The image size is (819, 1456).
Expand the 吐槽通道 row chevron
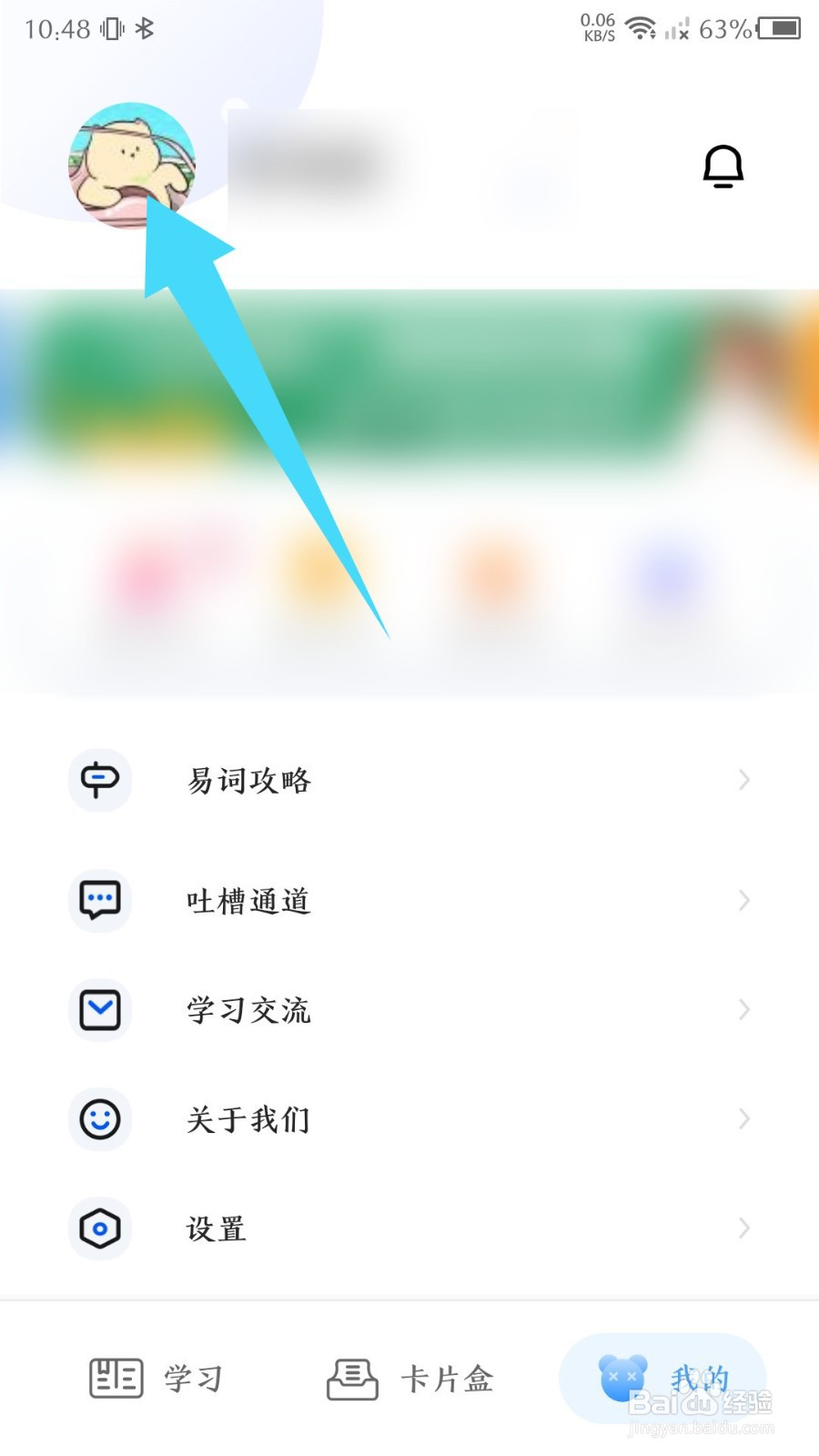click(745, 901)
